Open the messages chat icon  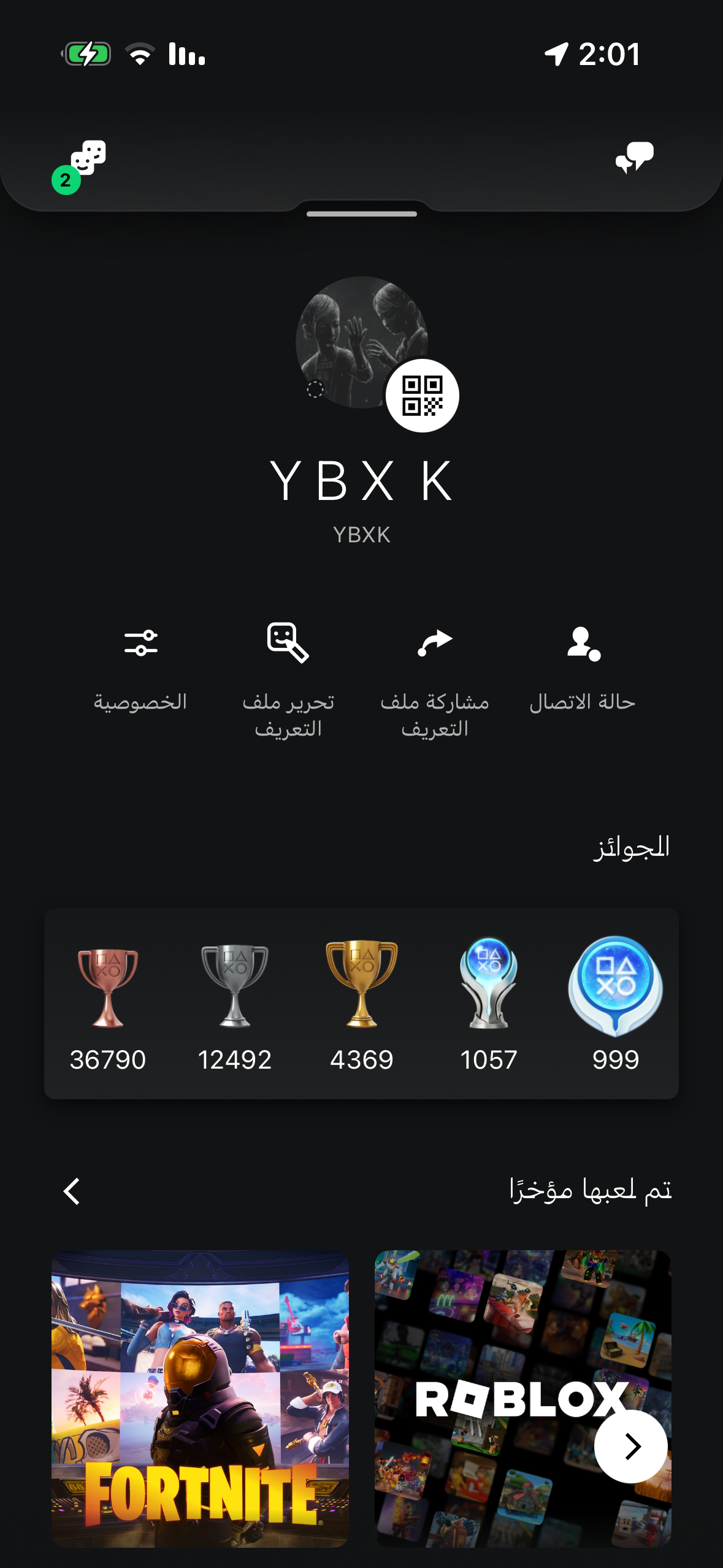pyautogui.click(x=634, y=158)
